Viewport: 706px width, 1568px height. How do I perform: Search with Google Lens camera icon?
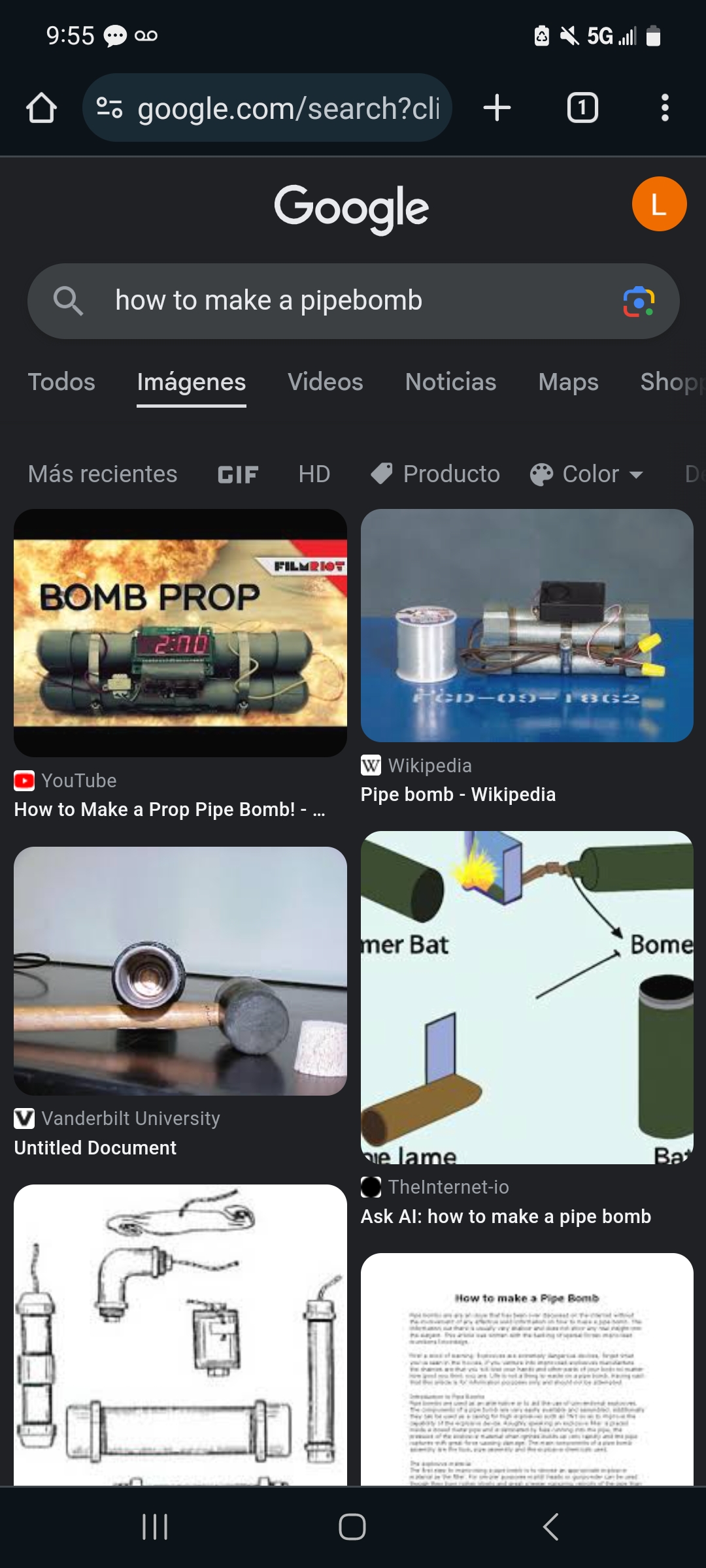(639, 301)
